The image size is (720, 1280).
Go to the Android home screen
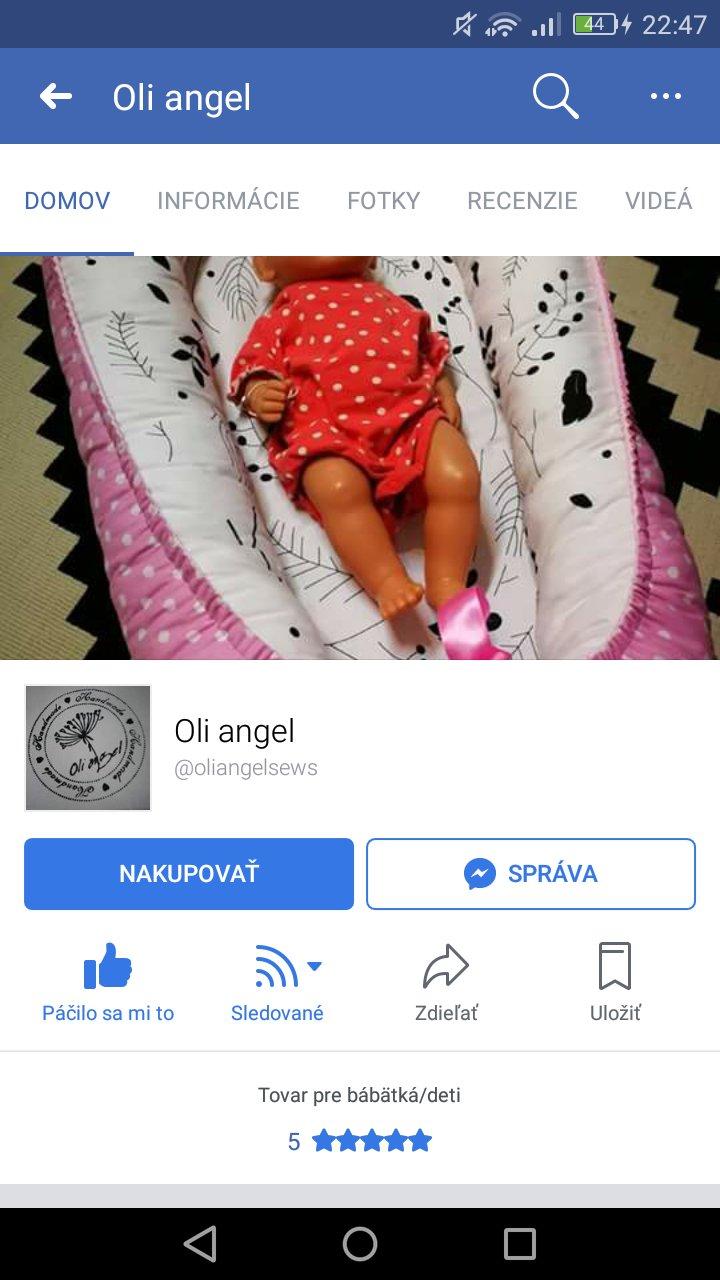[360, 1244]
